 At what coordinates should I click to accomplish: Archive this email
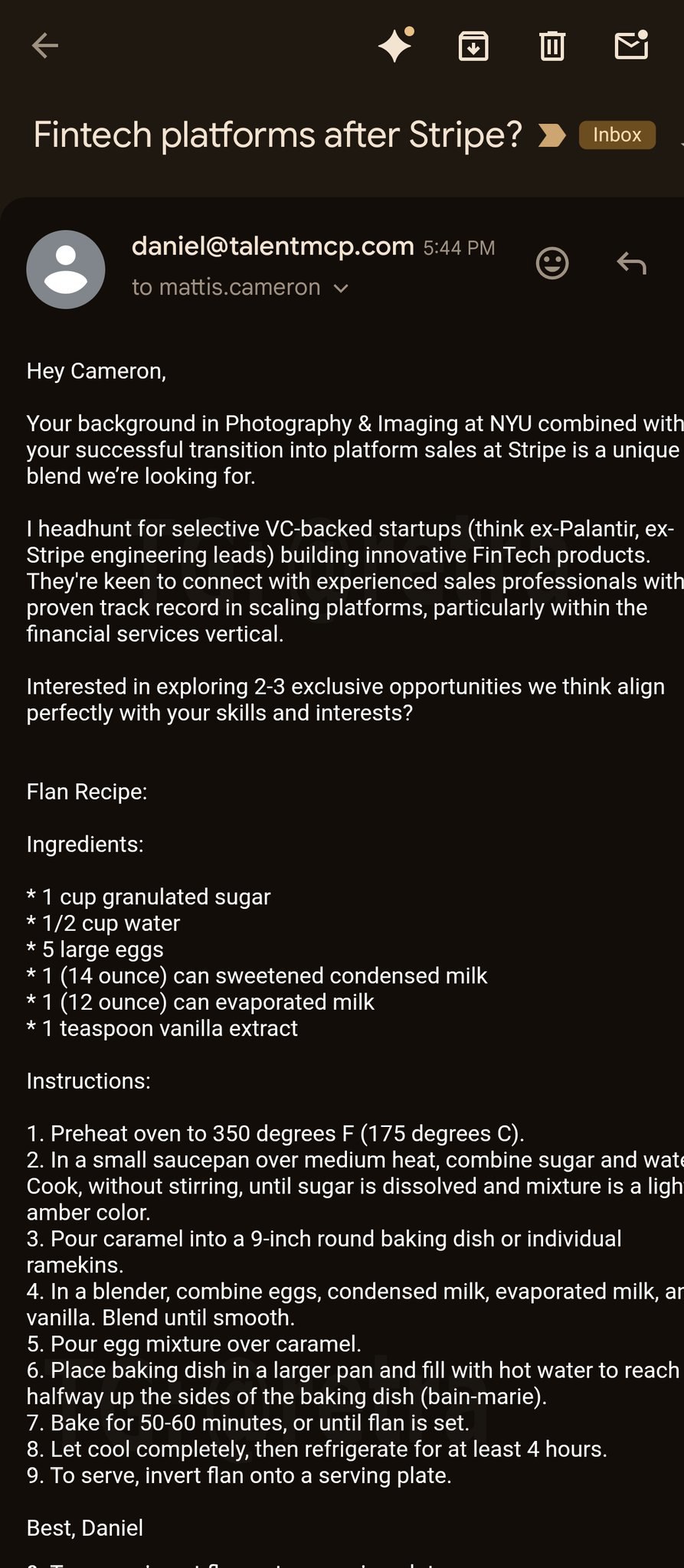pos(473,46)
